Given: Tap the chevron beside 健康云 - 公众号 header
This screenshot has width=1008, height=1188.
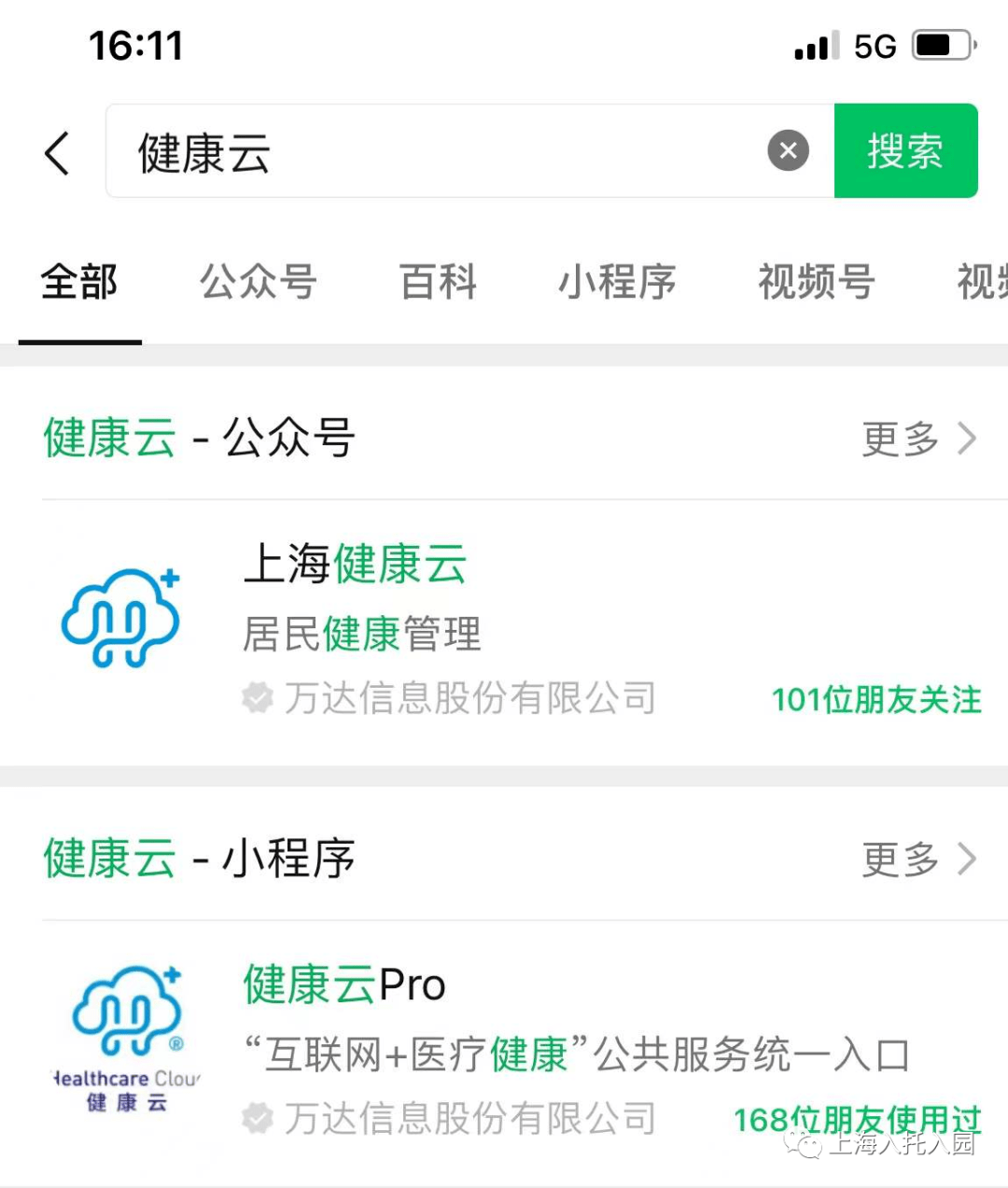Looking at the screenshot, I should coord(966,439).
